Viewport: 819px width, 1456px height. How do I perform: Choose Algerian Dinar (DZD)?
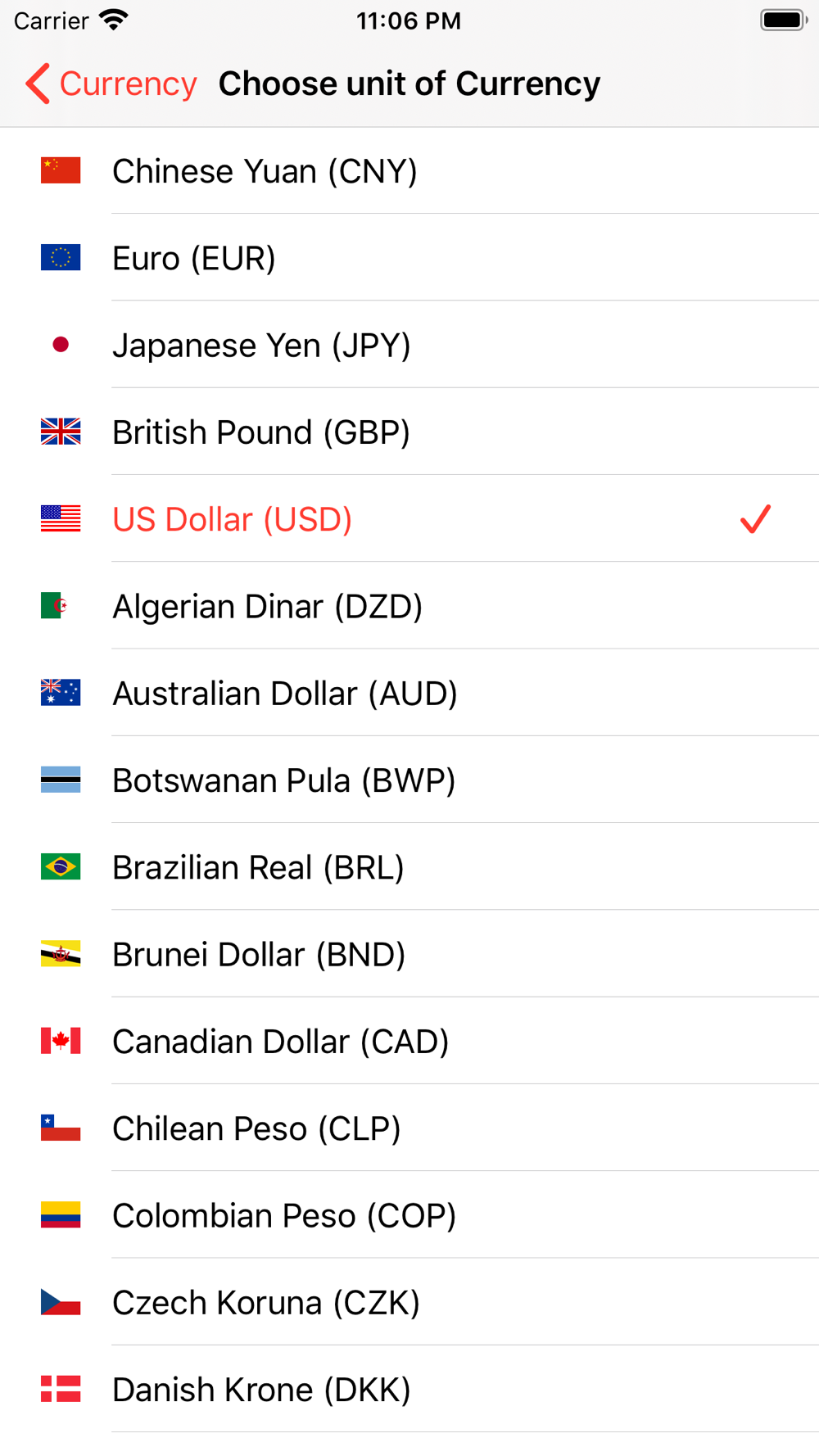tap(267, 606)
